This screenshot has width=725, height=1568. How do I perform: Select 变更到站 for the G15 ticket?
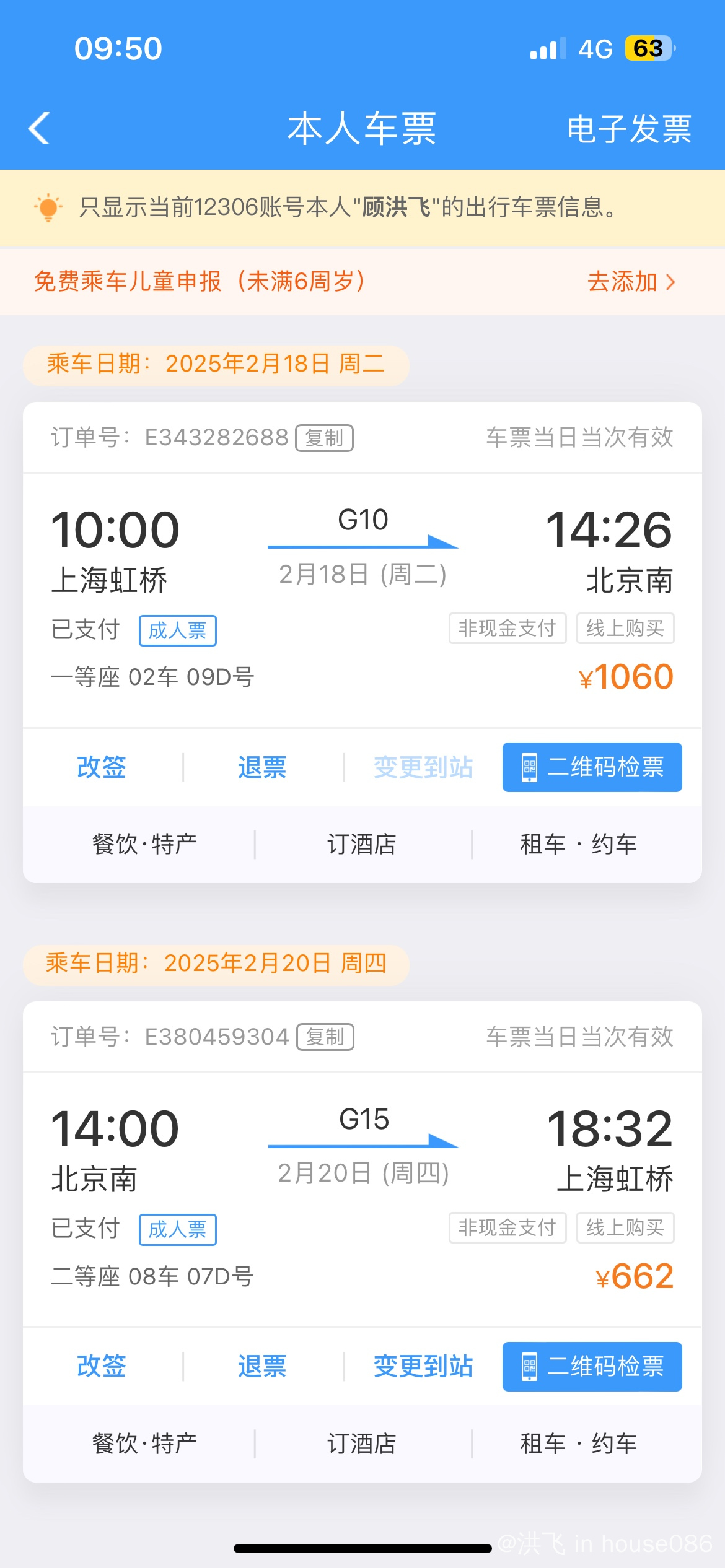423,1366
